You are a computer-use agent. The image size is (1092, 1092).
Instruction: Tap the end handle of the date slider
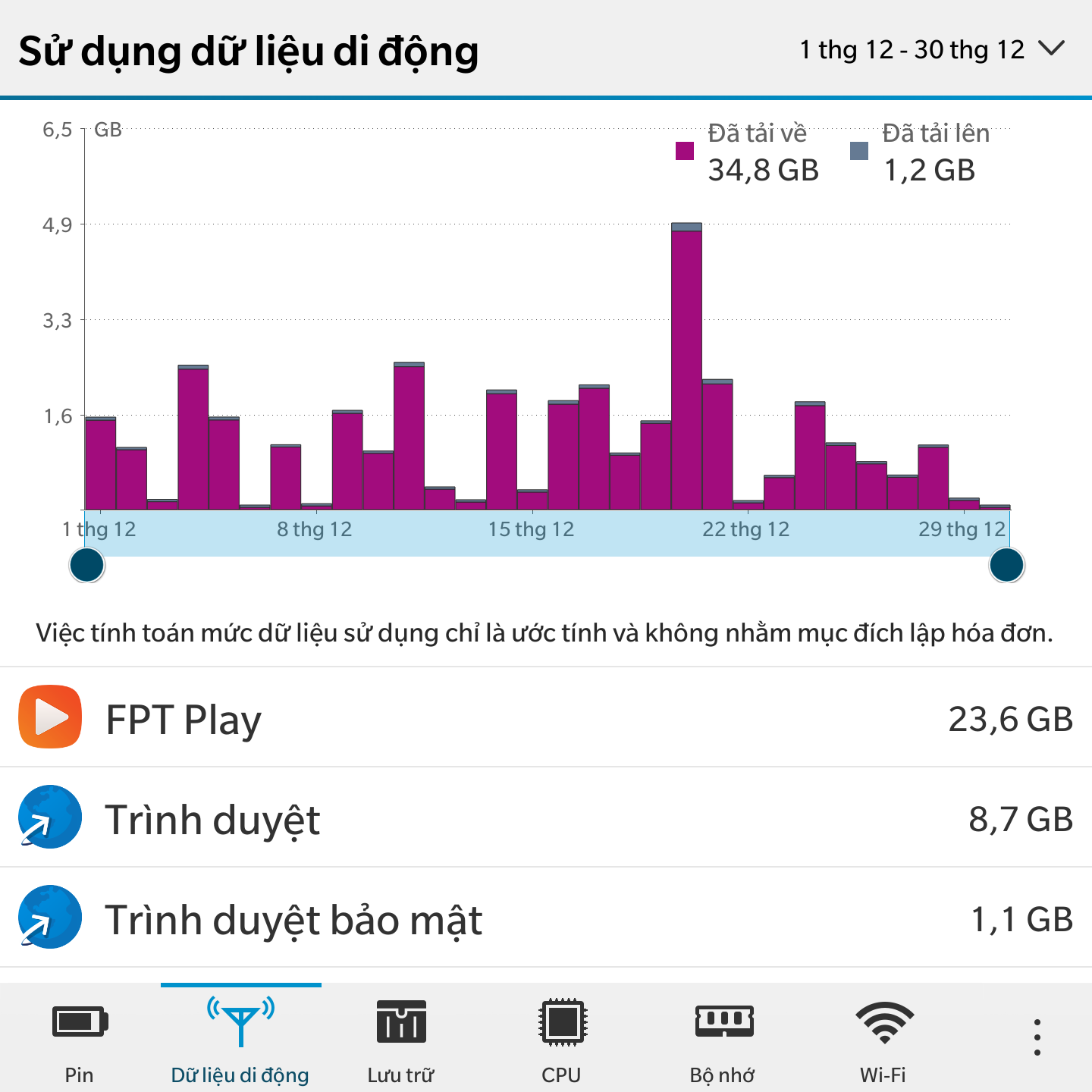[x=1007, y=566]
